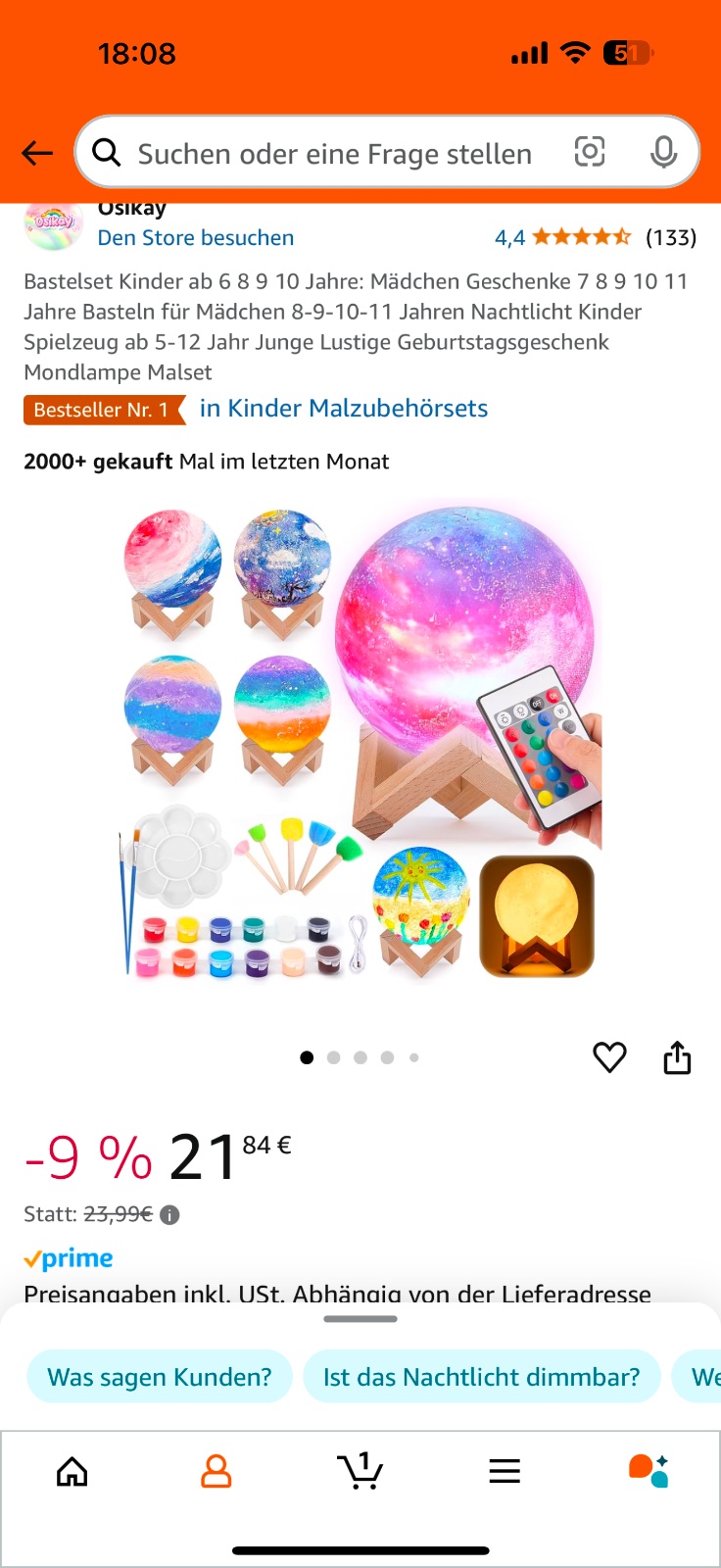The image size is (721, 1568).
Task: Open the search field
Action: point(333,153)
